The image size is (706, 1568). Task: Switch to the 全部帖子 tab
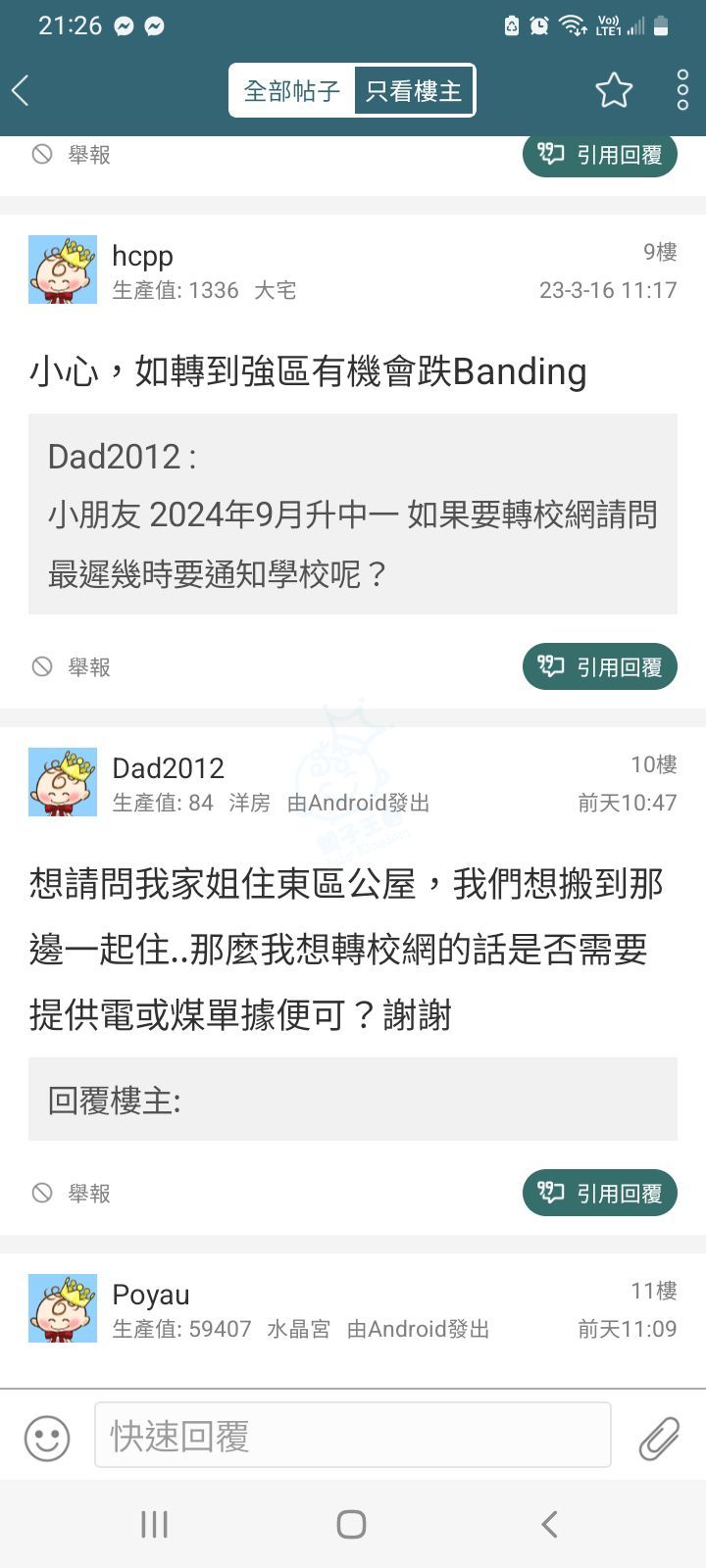291,91
